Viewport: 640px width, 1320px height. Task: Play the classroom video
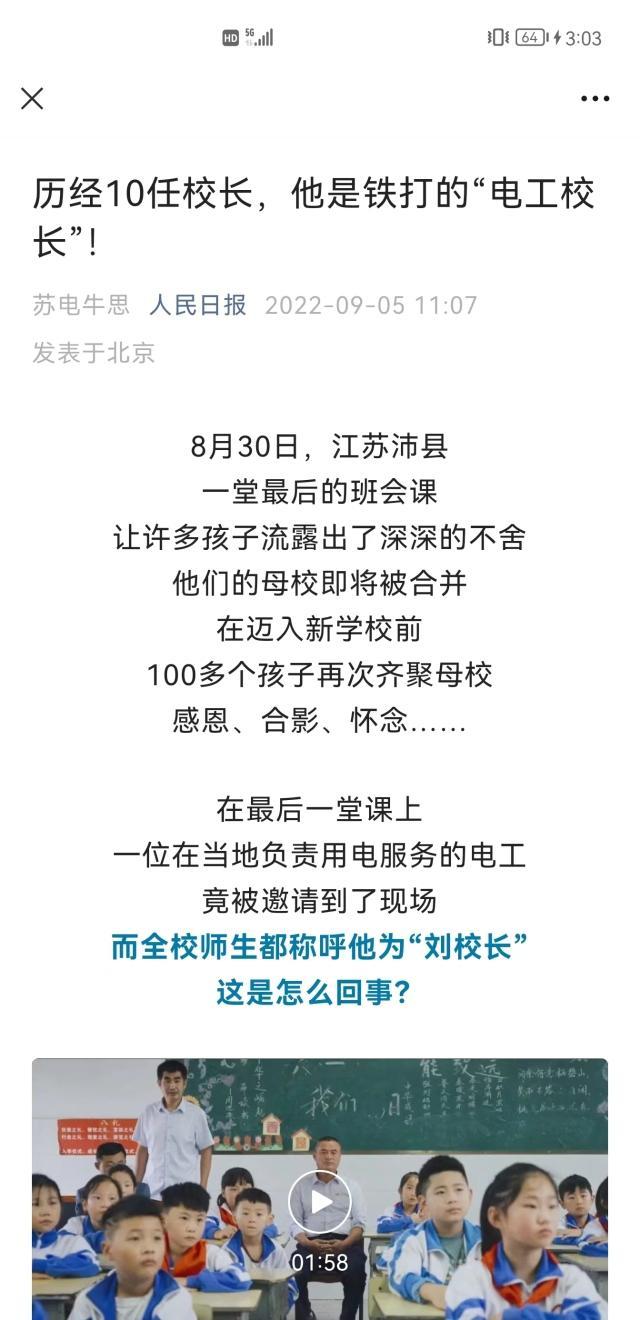click(320, 1201)
